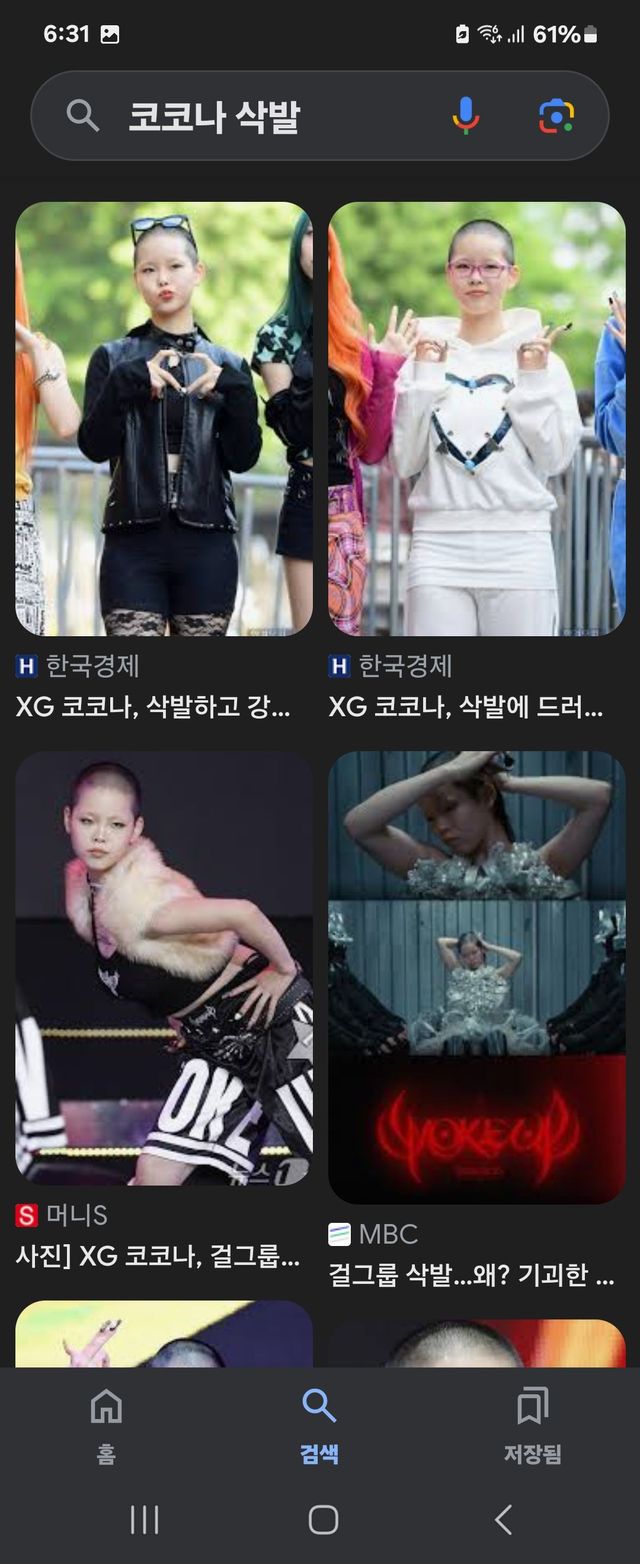Show recent apps from the navigation bar
Viewport: 640px width, 1564px height.
pyautogui.click(x=145, y=1520)
